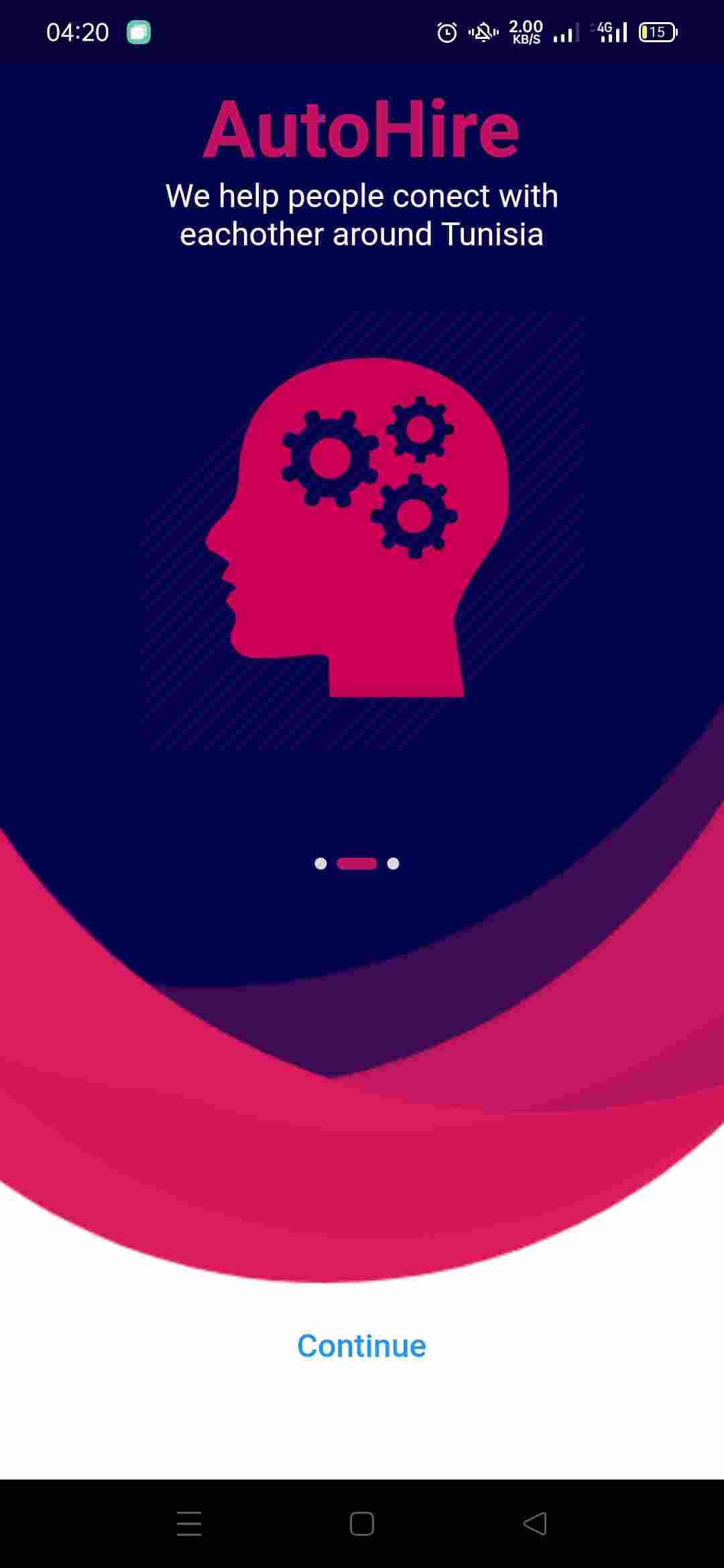Jump to the last onboarding page dot
The image size is (724, 1568).
click(394, 864)
